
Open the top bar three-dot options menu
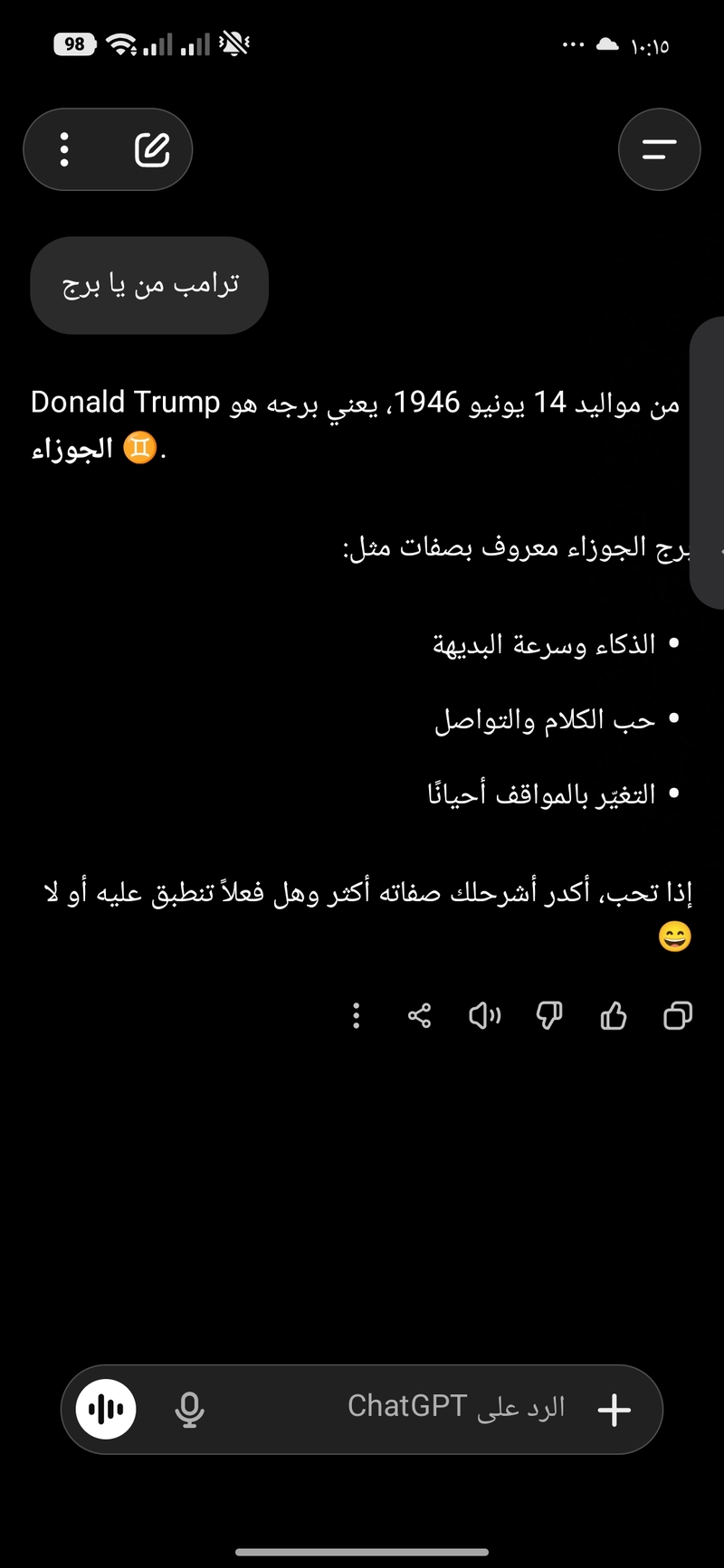64,149
